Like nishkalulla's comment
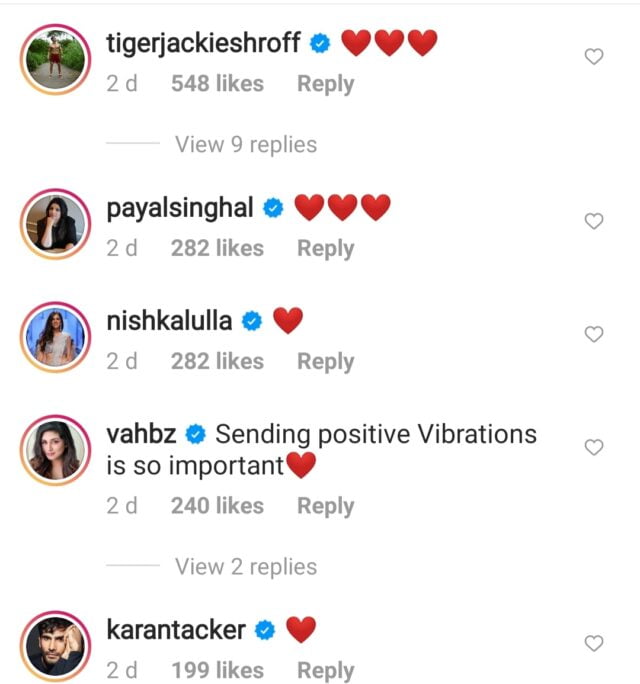This screenshot has height=684, width=640. (593, 334)
